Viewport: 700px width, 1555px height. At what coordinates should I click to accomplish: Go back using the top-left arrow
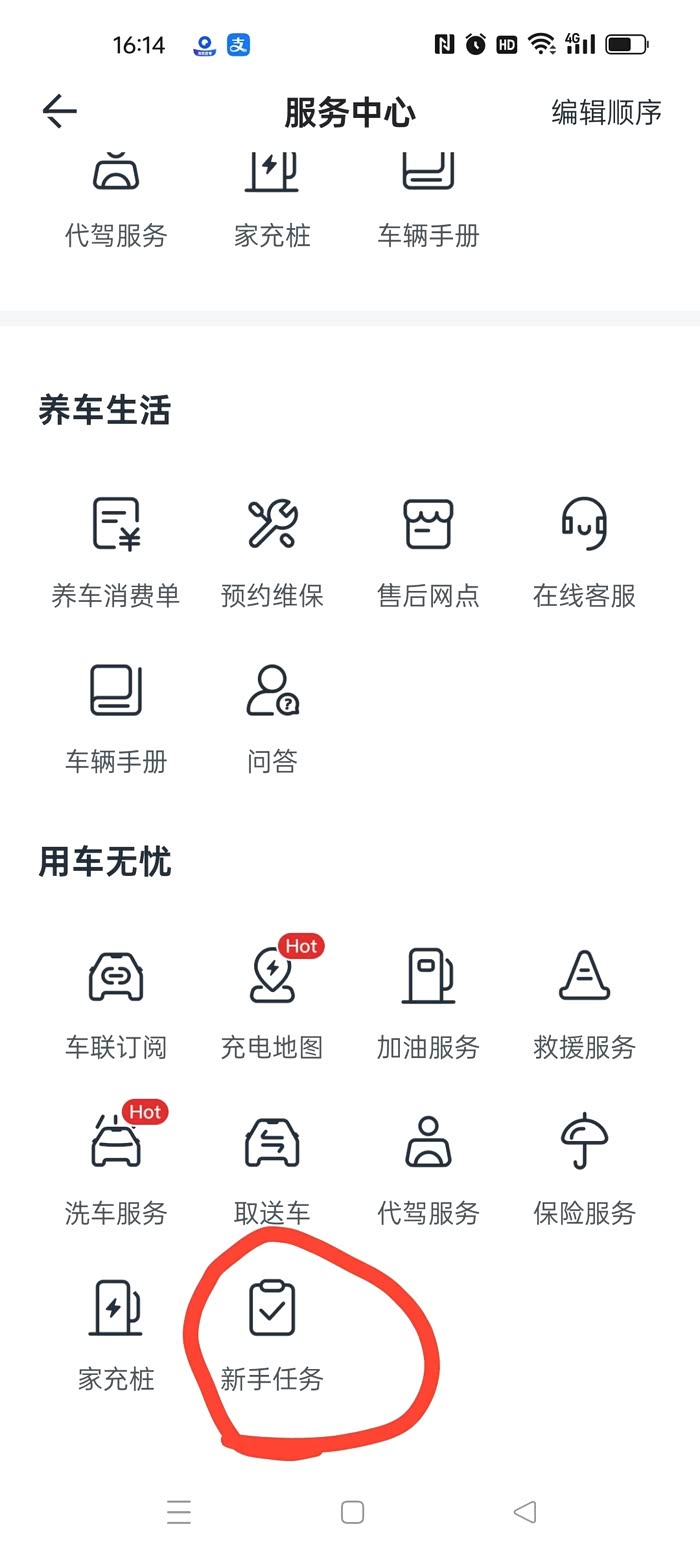click(60, 112)
